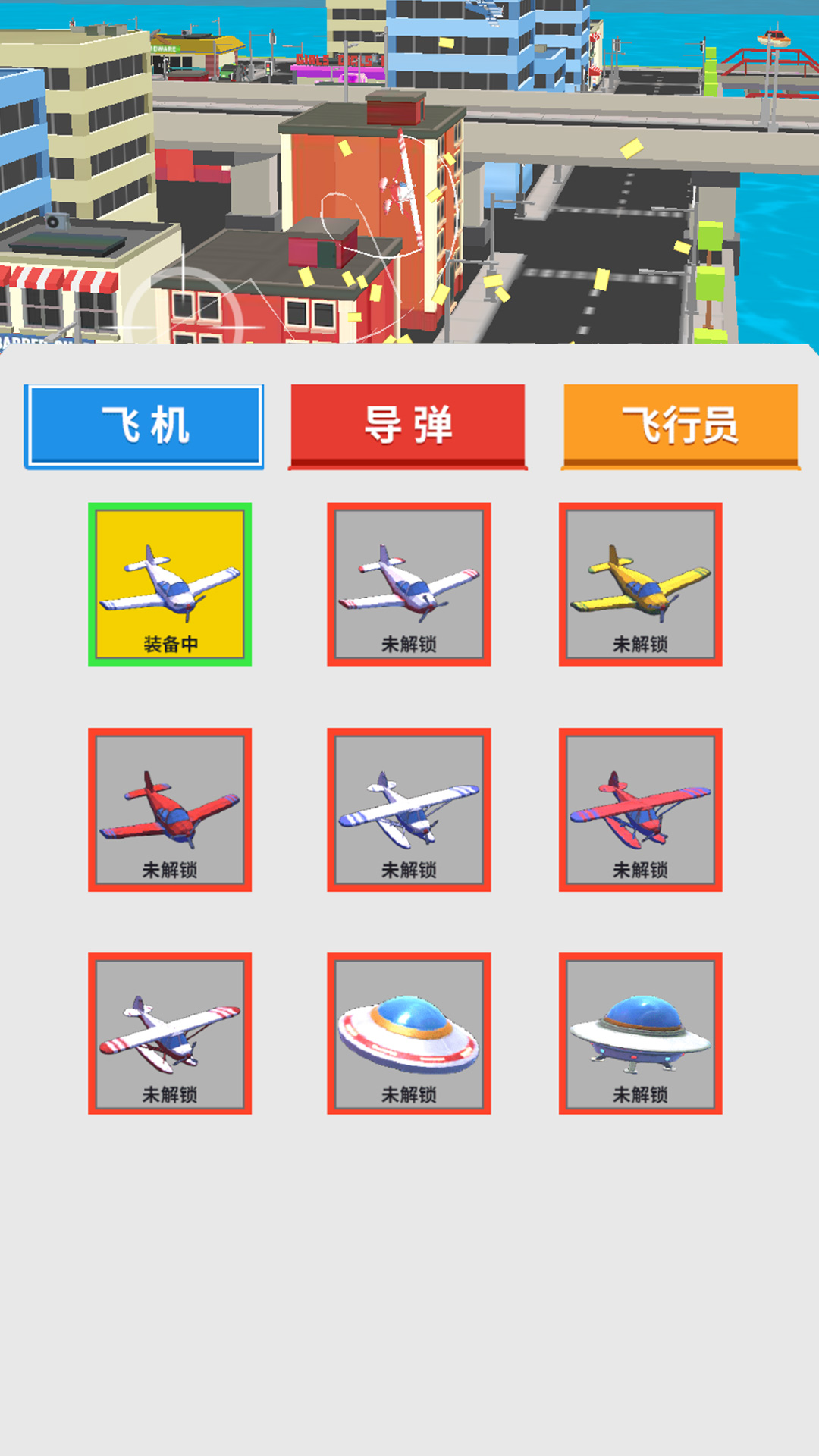The width and height of the screenshot is (819, 1456).
Task: Select the equipped white plane on yellow tile
Action: click(170, 584)
